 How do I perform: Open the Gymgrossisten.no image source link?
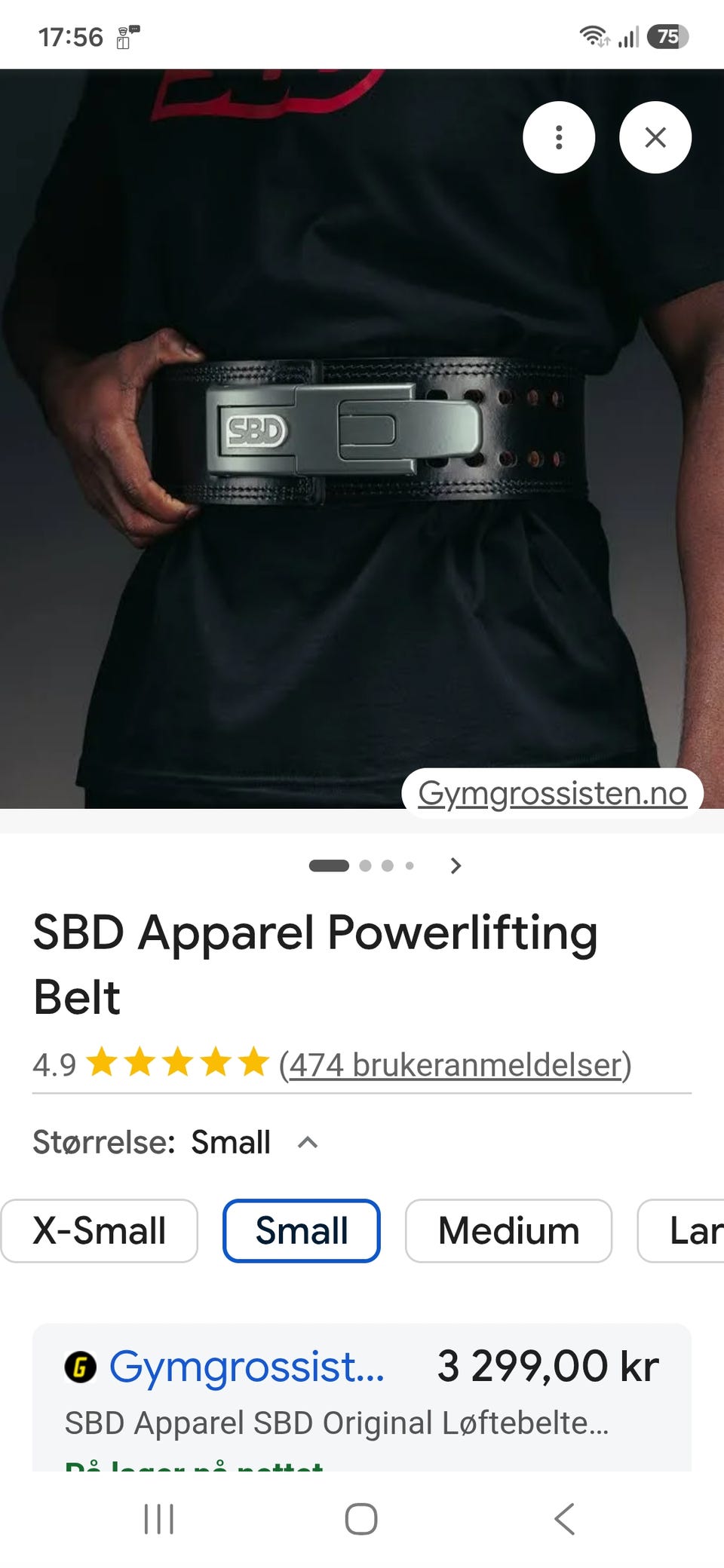pyautogui.click(x=553, y=793)
